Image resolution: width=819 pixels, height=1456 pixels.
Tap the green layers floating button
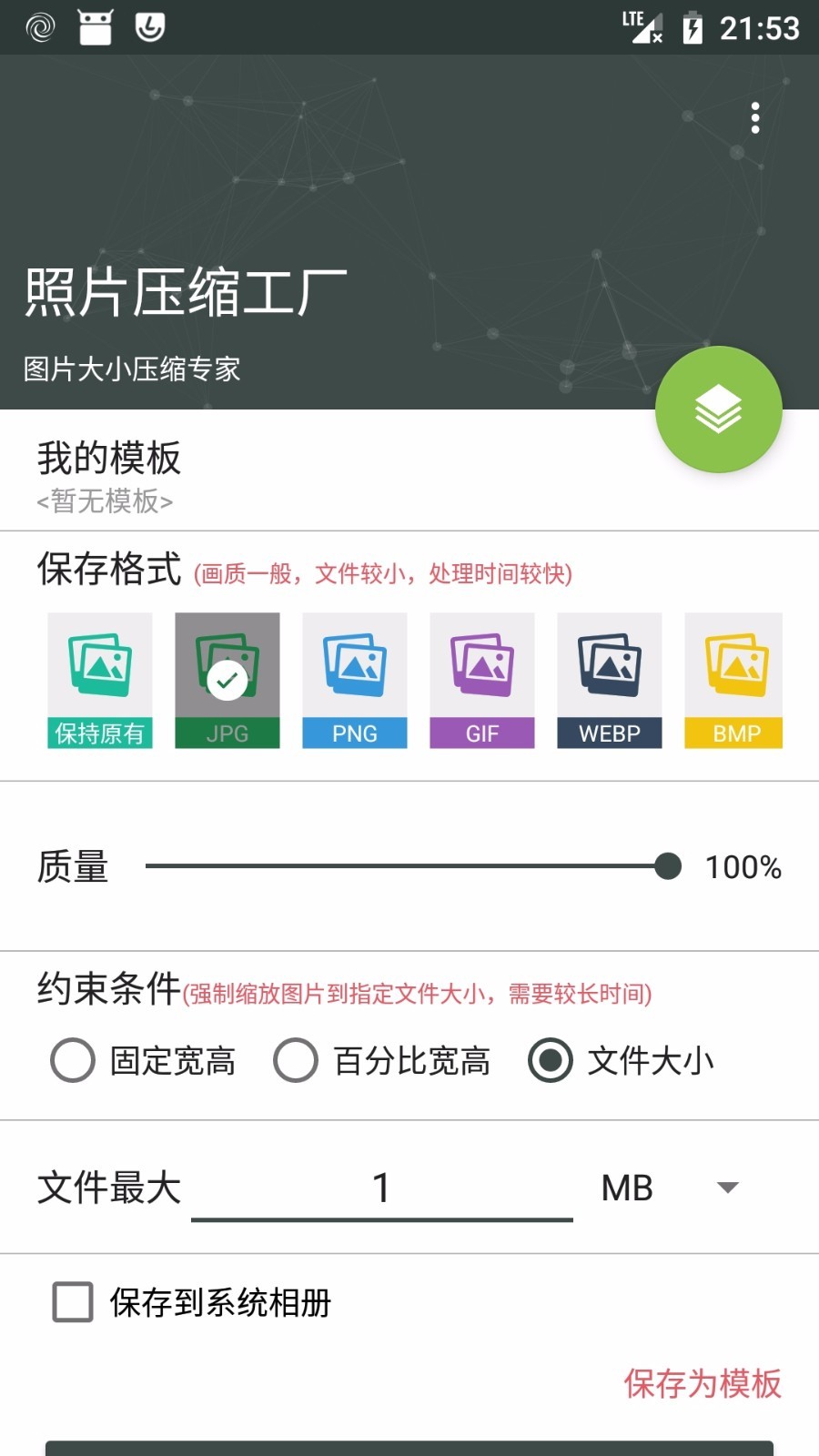click(718, 409)
